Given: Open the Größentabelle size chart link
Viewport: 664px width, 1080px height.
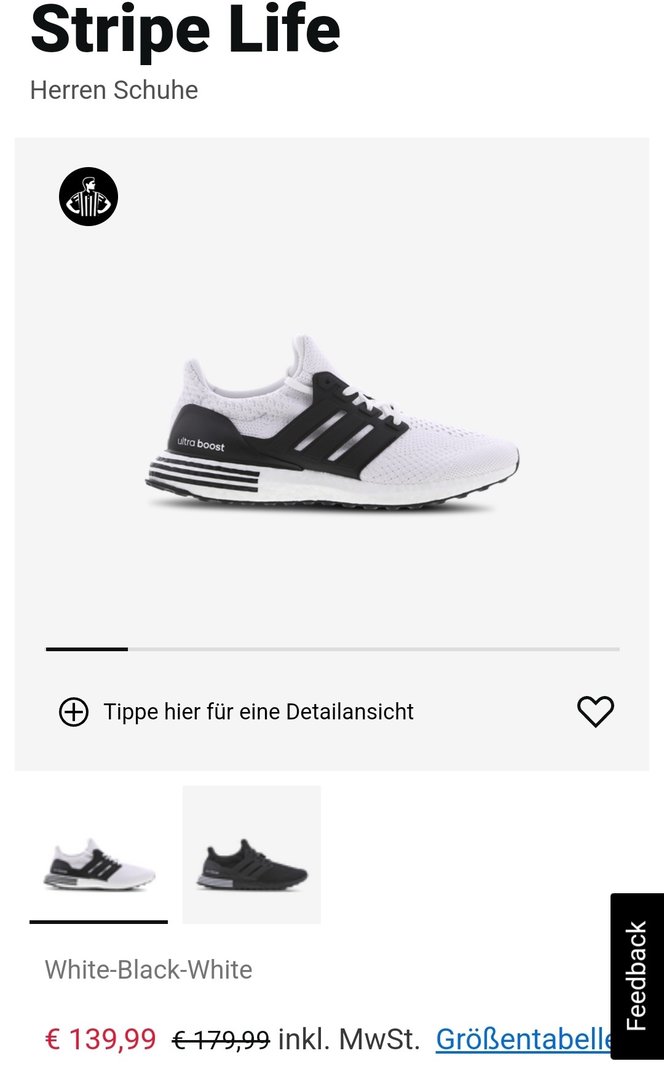Looking at the screenshot, I should [522, 1039].
